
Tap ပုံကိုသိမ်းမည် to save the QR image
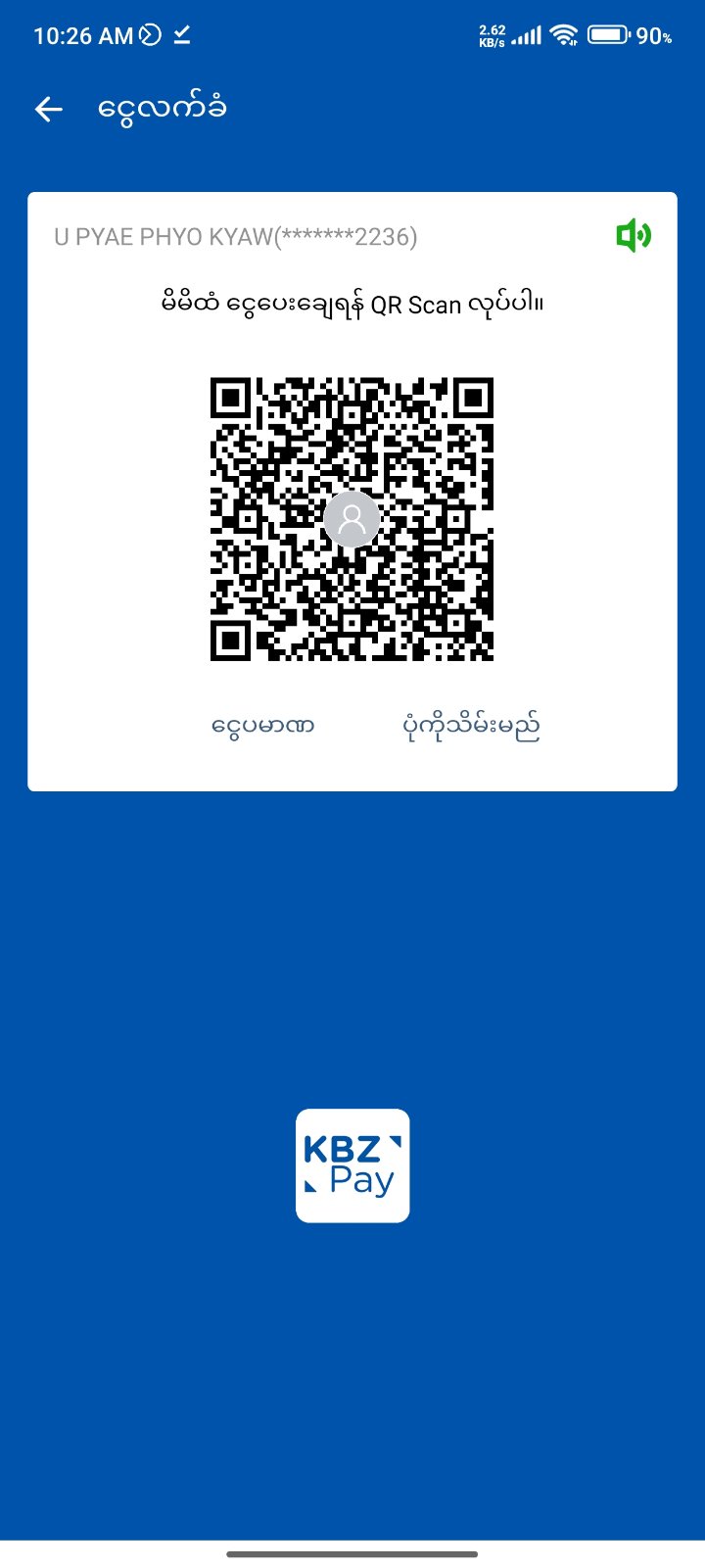pos(471,727)
